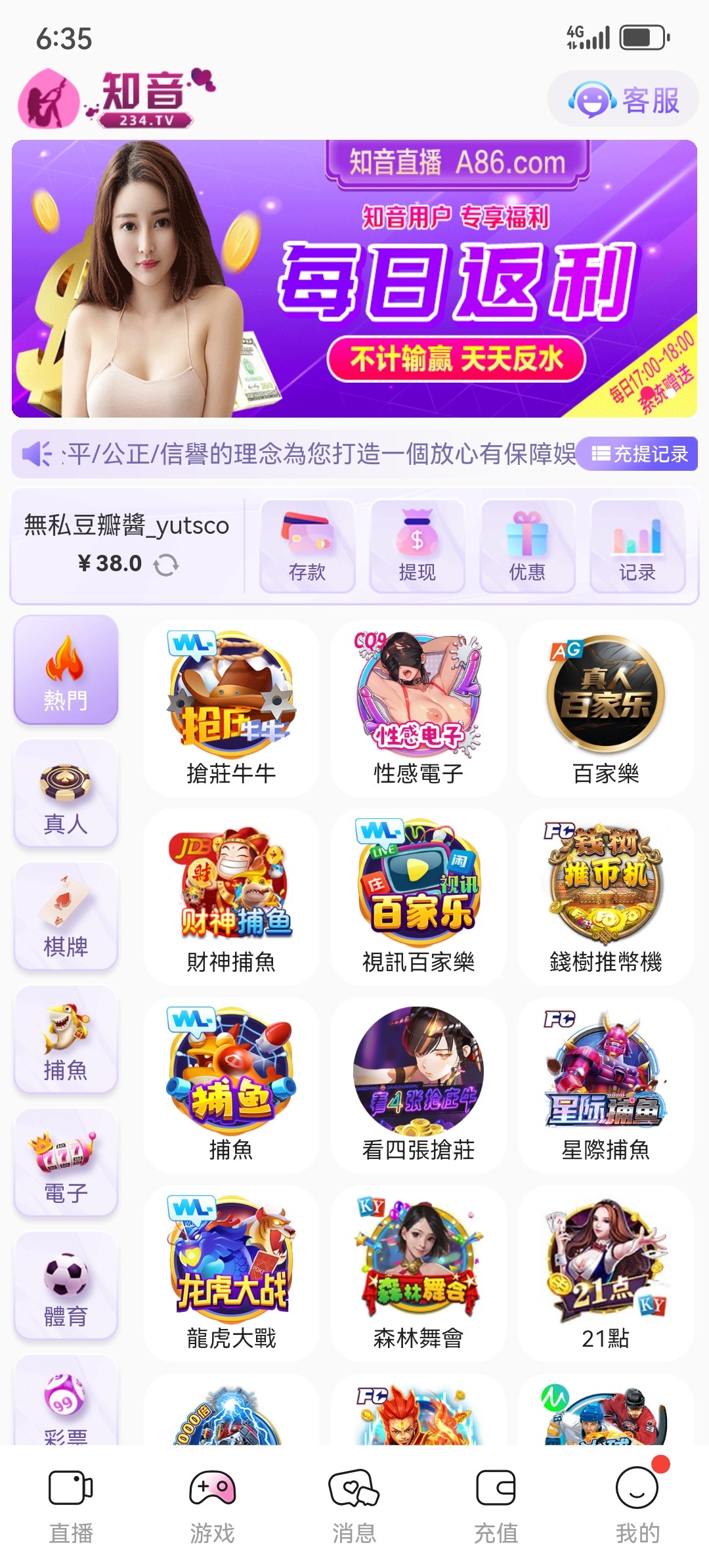Select the 真人 live category
709x1568 pixels.
(x=66, y=794)
